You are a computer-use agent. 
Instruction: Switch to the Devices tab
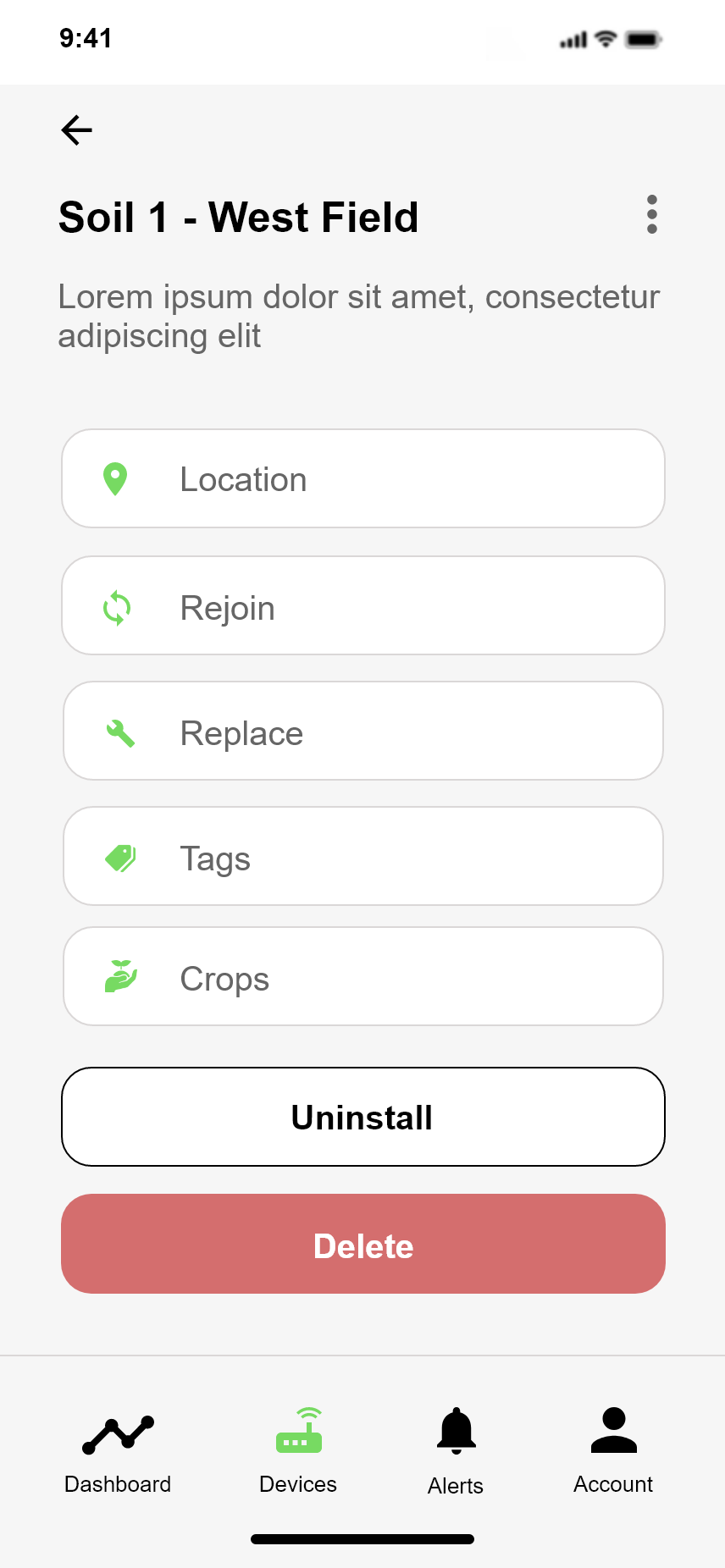[x=298, y=1451]
